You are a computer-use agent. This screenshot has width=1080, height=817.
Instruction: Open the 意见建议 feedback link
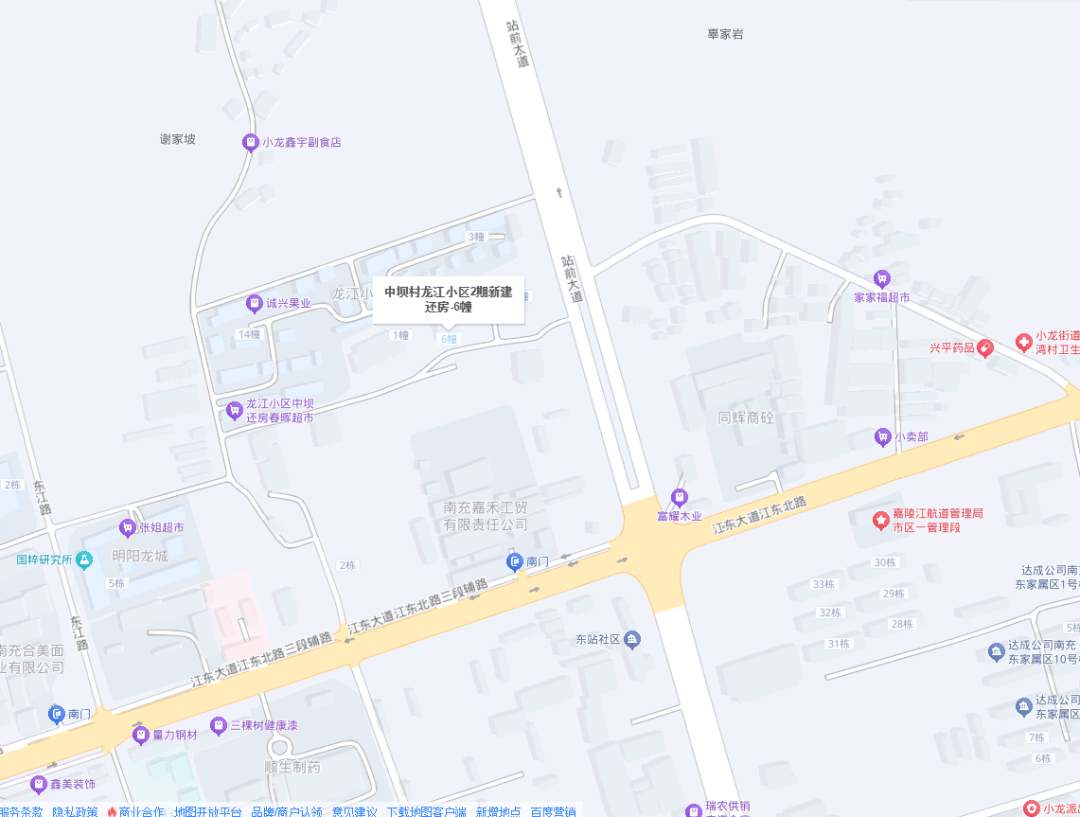[x=354, y=811]
